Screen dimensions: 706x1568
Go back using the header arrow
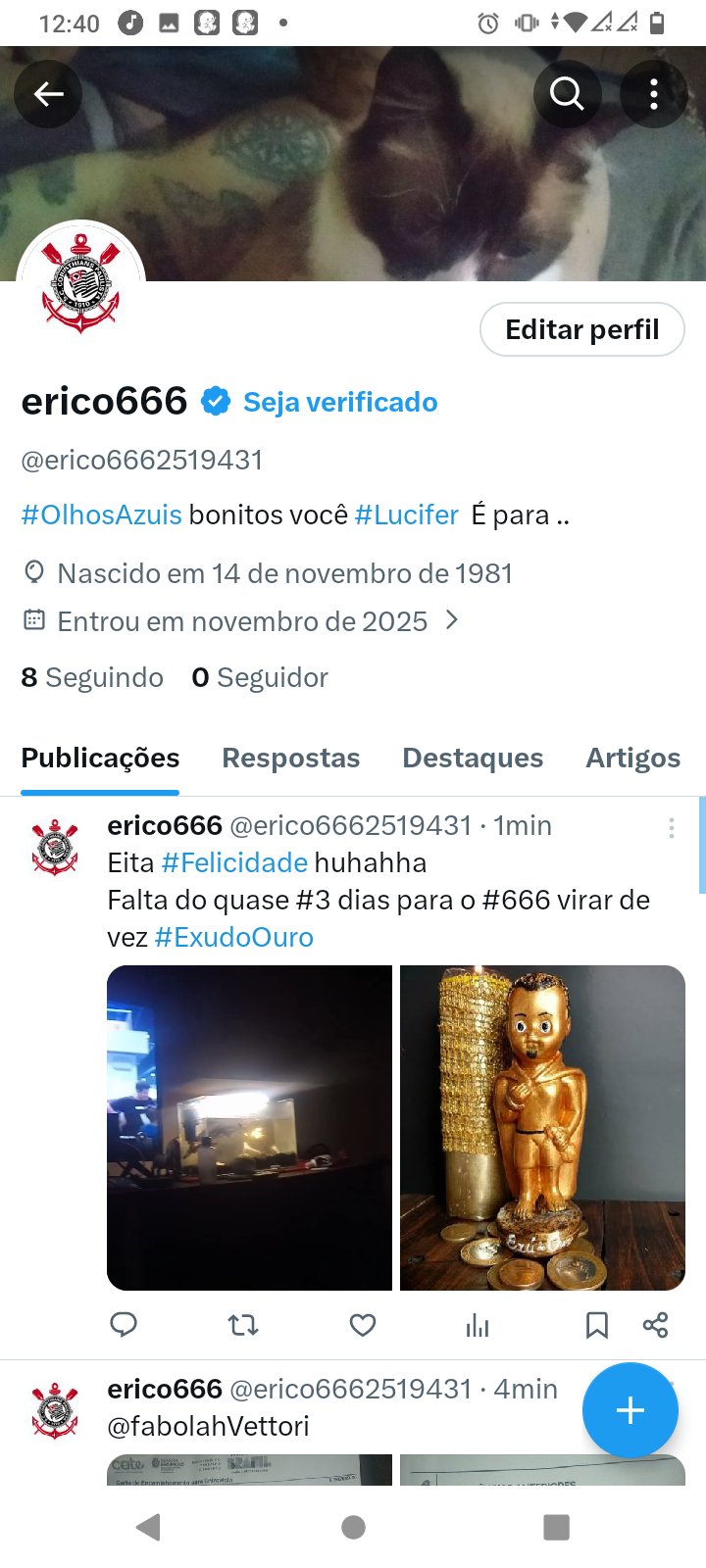(x=48, y=94)
